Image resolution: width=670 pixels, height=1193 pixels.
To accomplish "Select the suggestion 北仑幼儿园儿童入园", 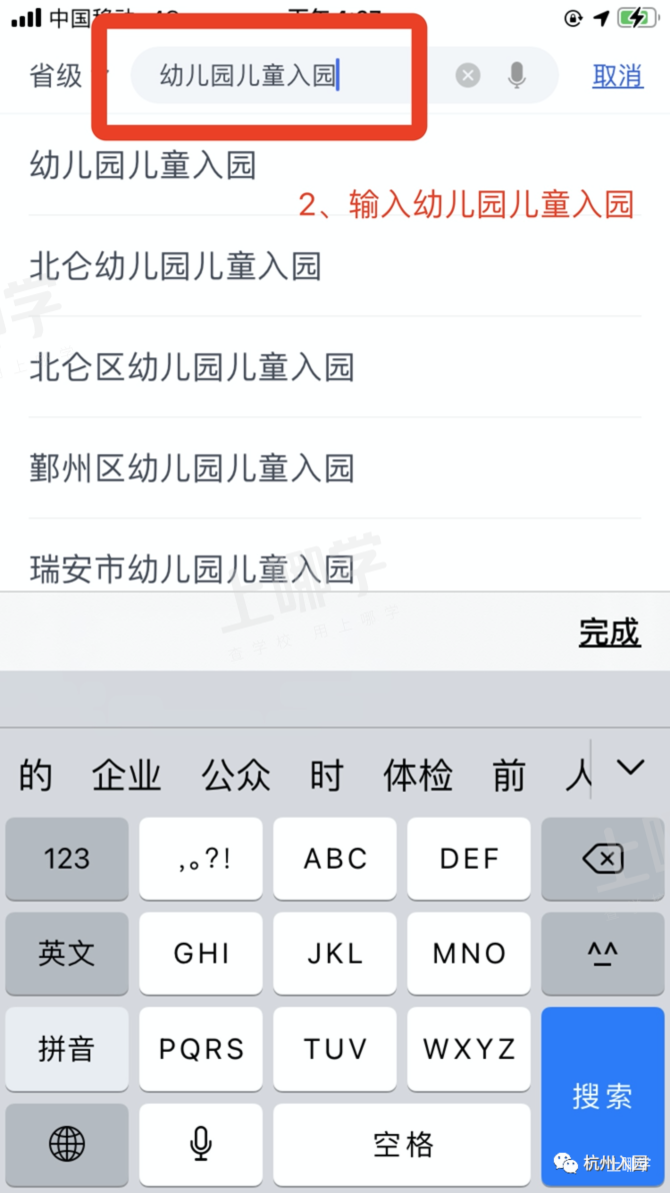I will tap(175, 266).
